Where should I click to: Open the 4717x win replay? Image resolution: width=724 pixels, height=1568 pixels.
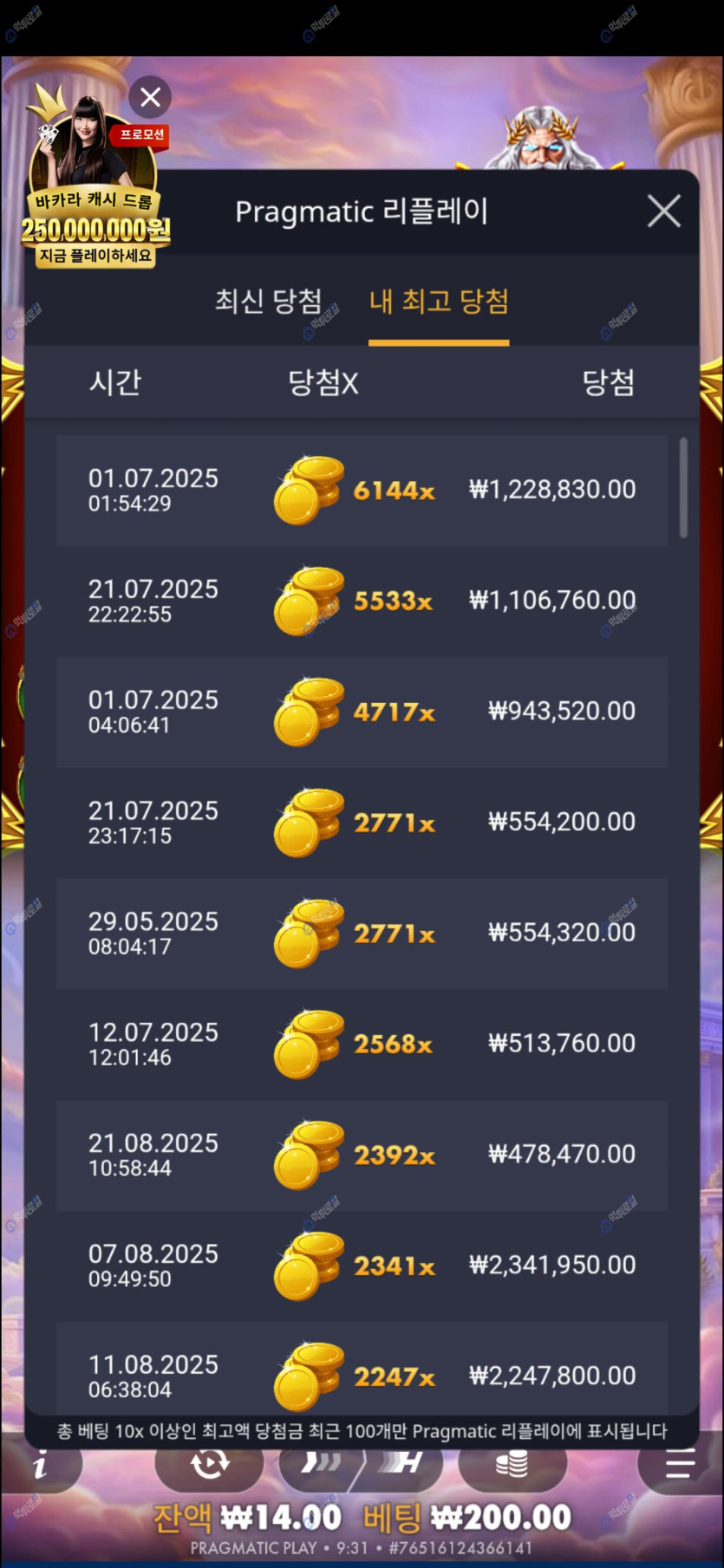362,712
